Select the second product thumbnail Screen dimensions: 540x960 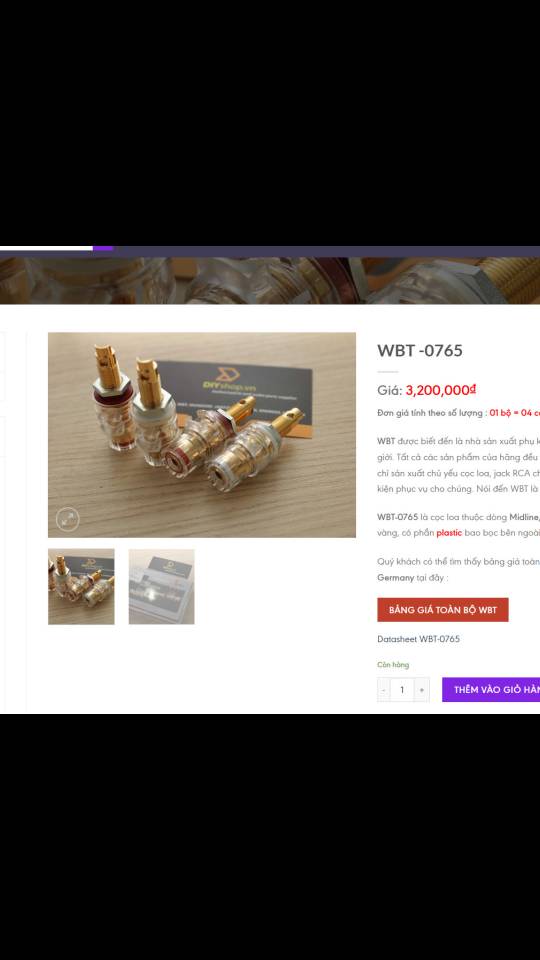pyautogui.click(x=162, y=587)
